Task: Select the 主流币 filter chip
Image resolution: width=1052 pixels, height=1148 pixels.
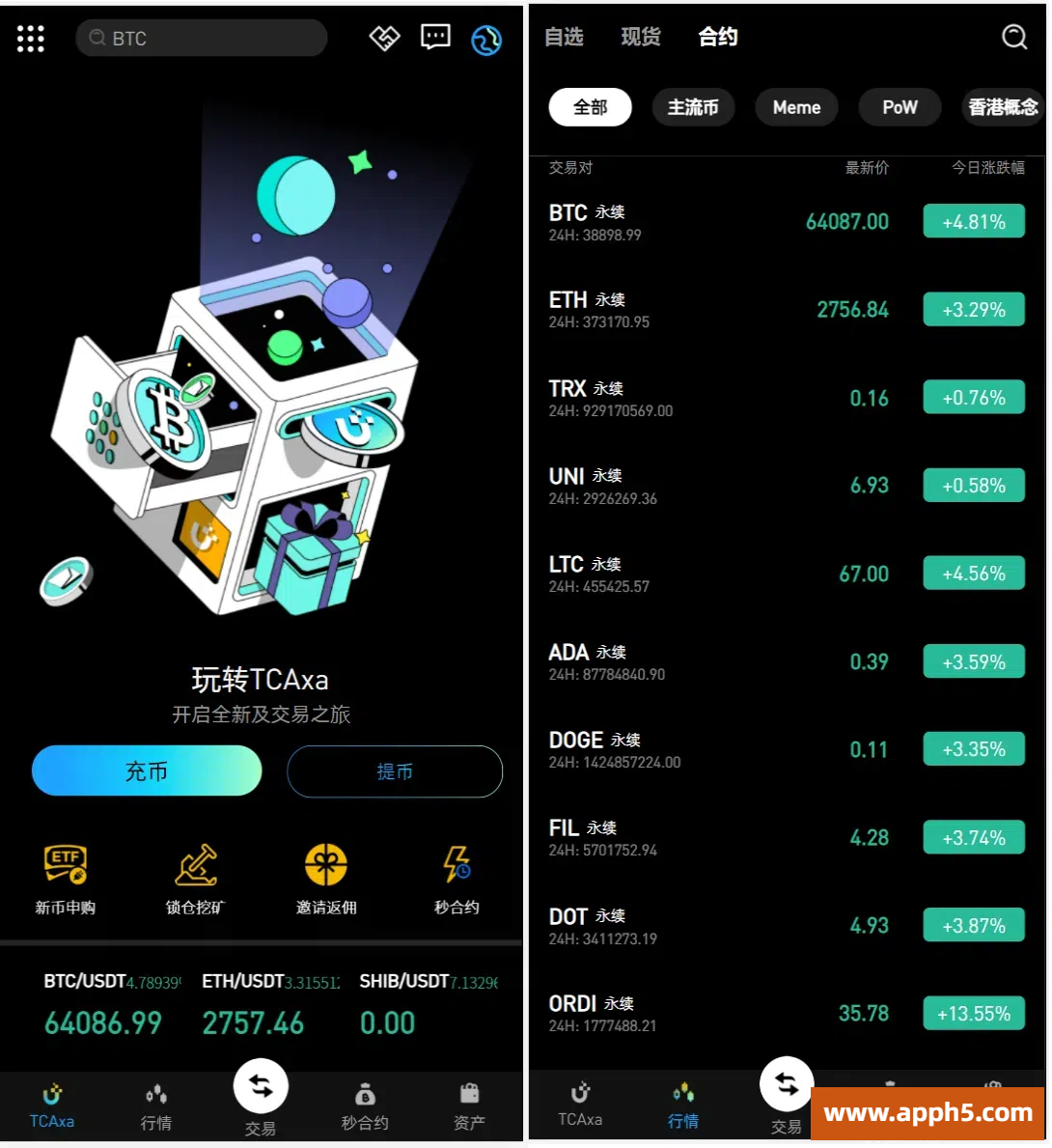Action: (693, 107)
